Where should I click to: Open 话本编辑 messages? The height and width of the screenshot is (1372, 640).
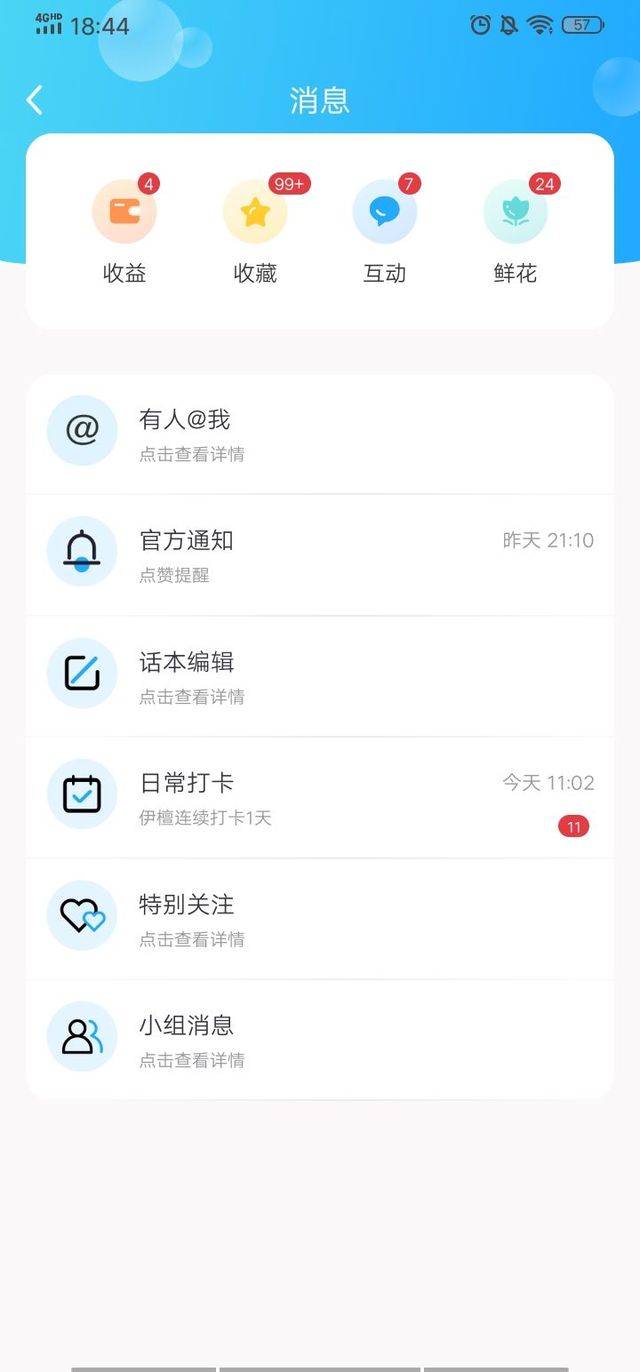(x=320, y=676)
